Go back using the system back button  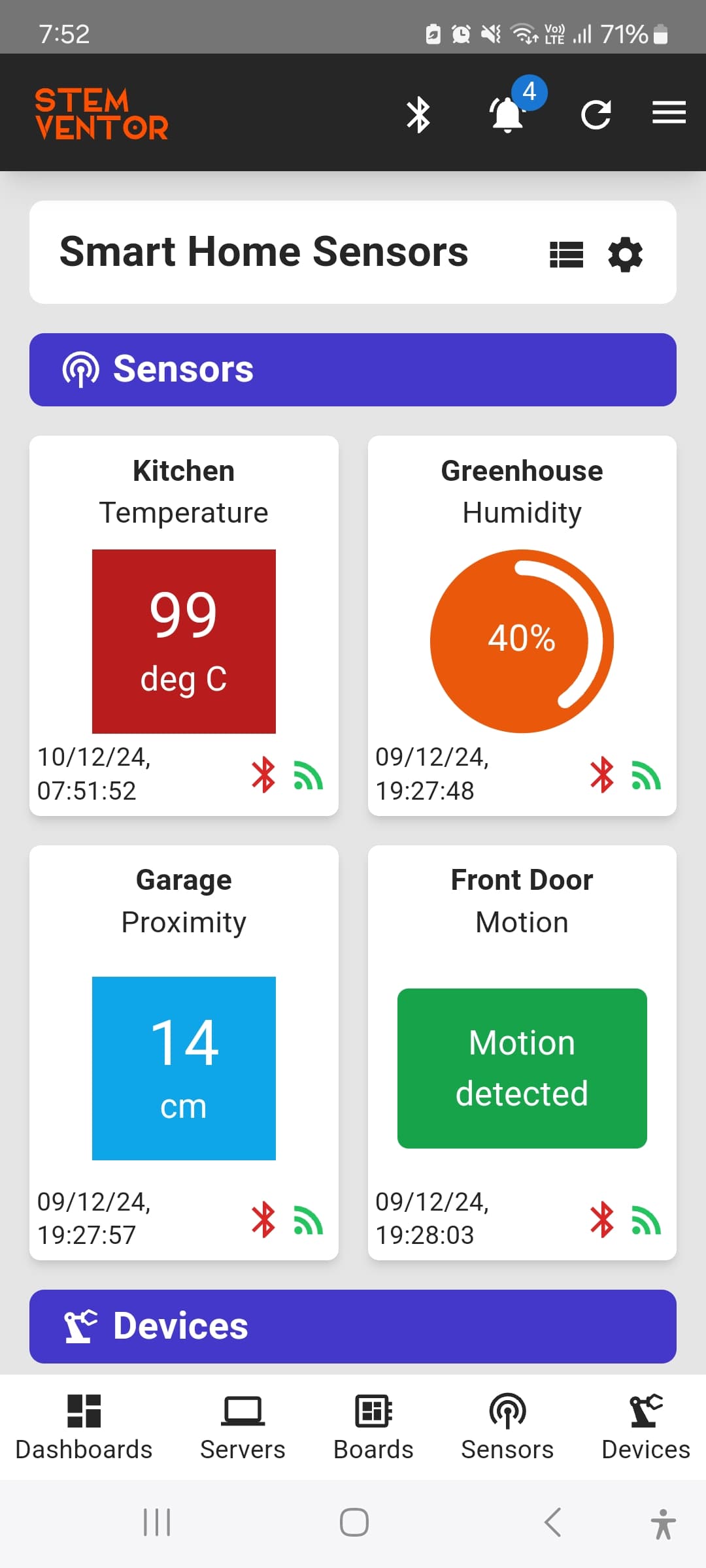(552, 1522)
